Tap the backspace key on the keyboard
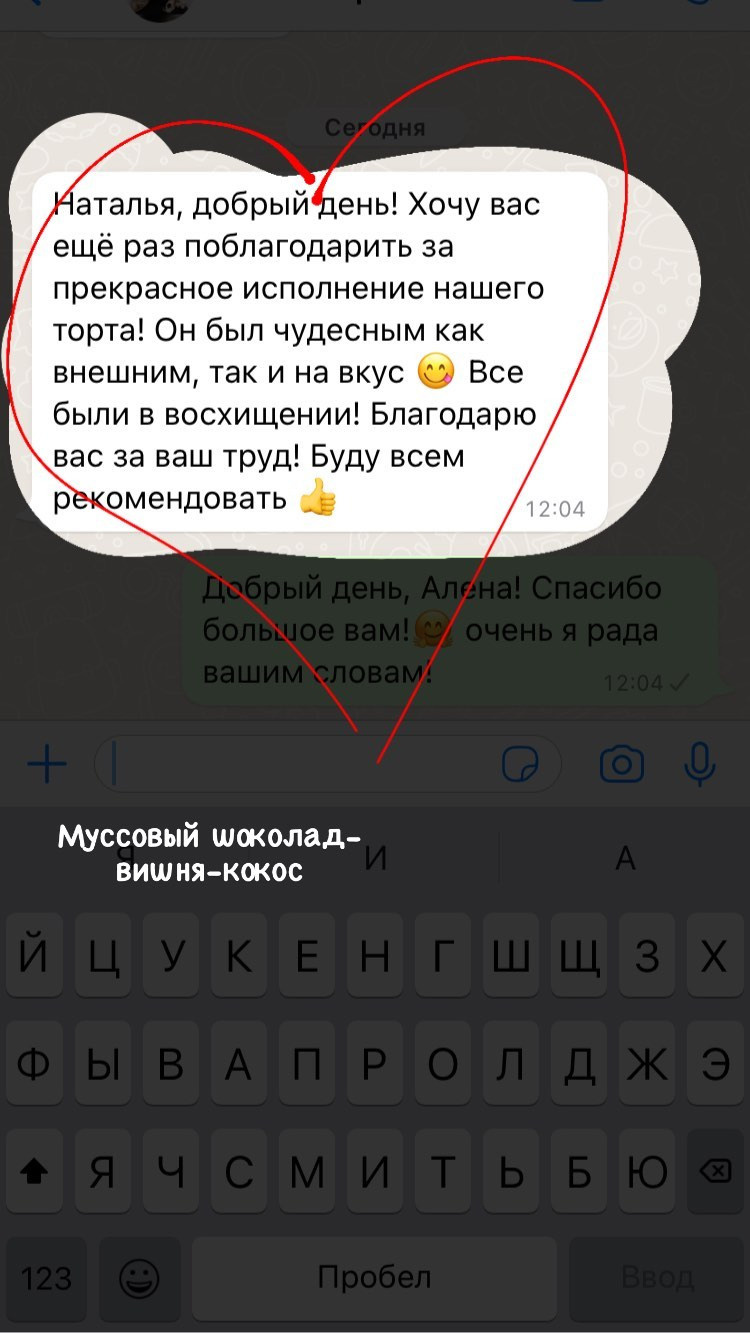Screen dimensions: 750x1333 click(x=714, y=1170)
